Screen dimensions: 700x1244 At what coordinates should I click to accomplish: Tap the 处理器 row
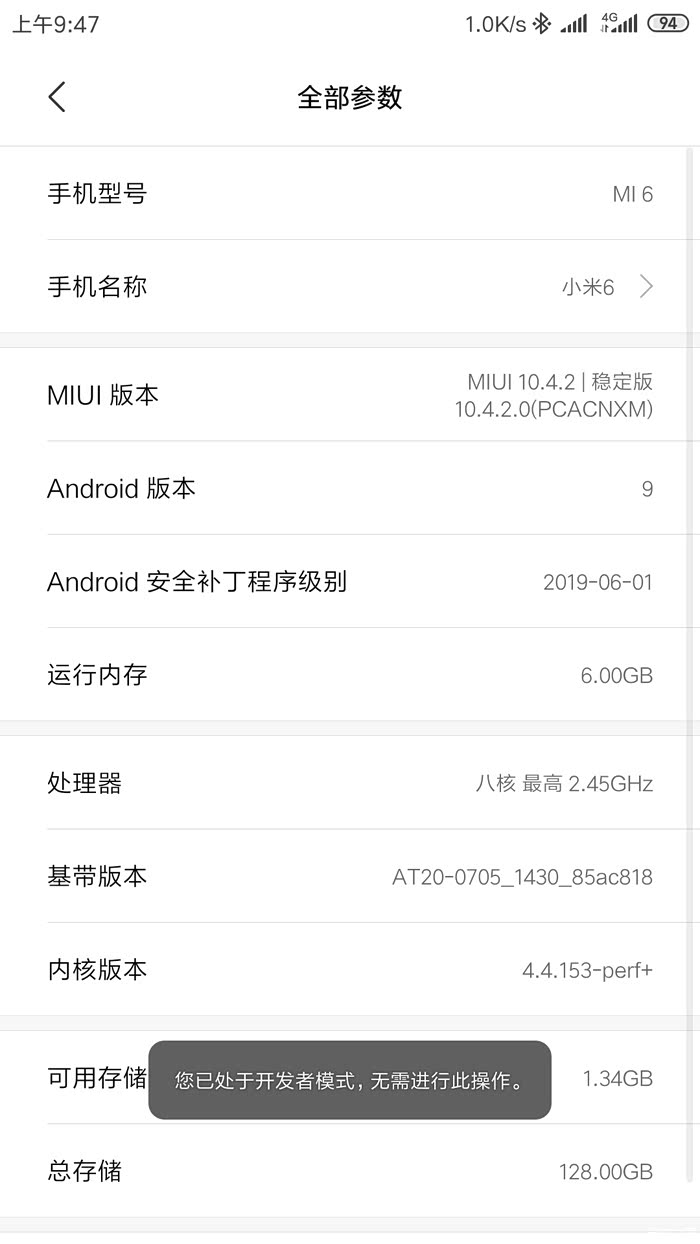(350, 783)
